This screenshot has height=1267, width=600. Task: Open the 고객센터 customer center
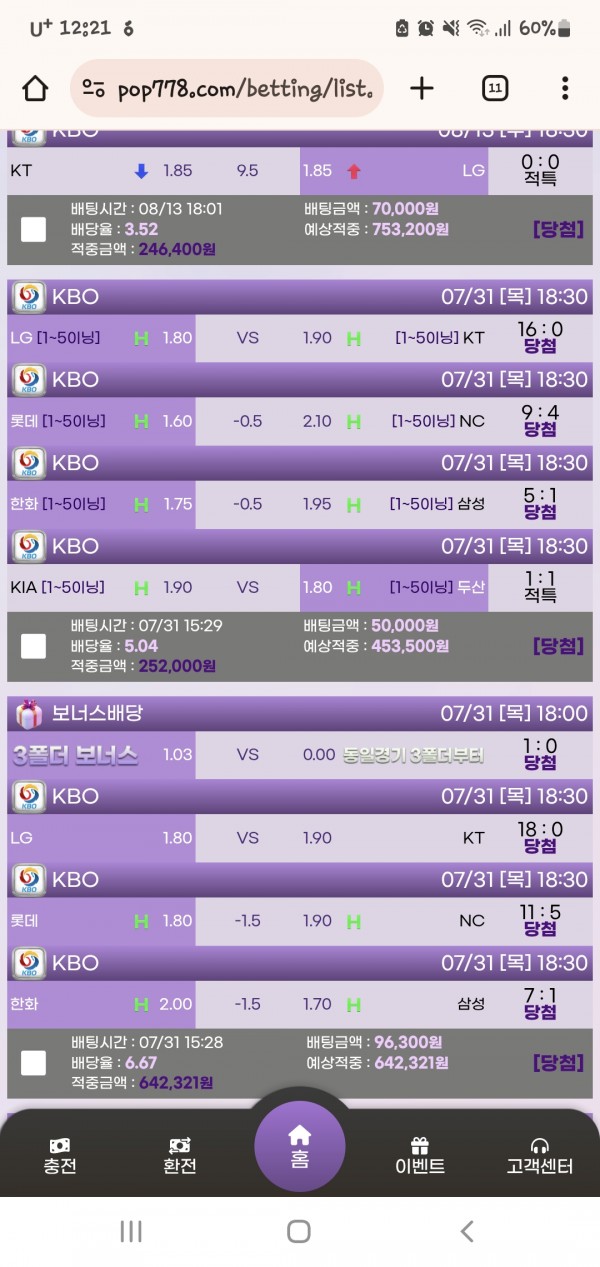click(540, 1155)
